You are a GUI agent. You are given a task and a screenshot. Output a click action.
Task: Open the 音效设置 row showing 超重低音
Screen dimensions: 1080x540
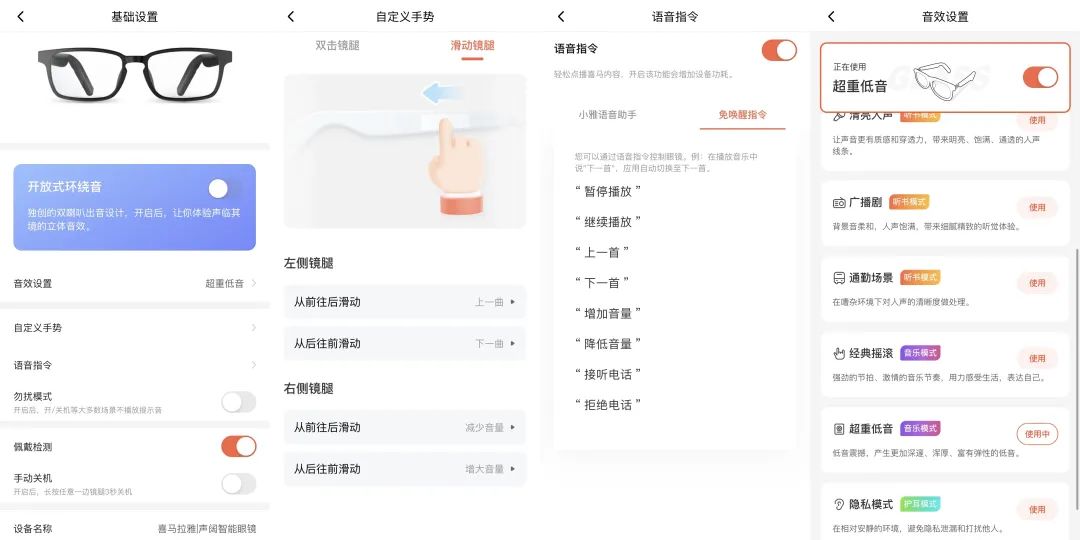[135, 284]
